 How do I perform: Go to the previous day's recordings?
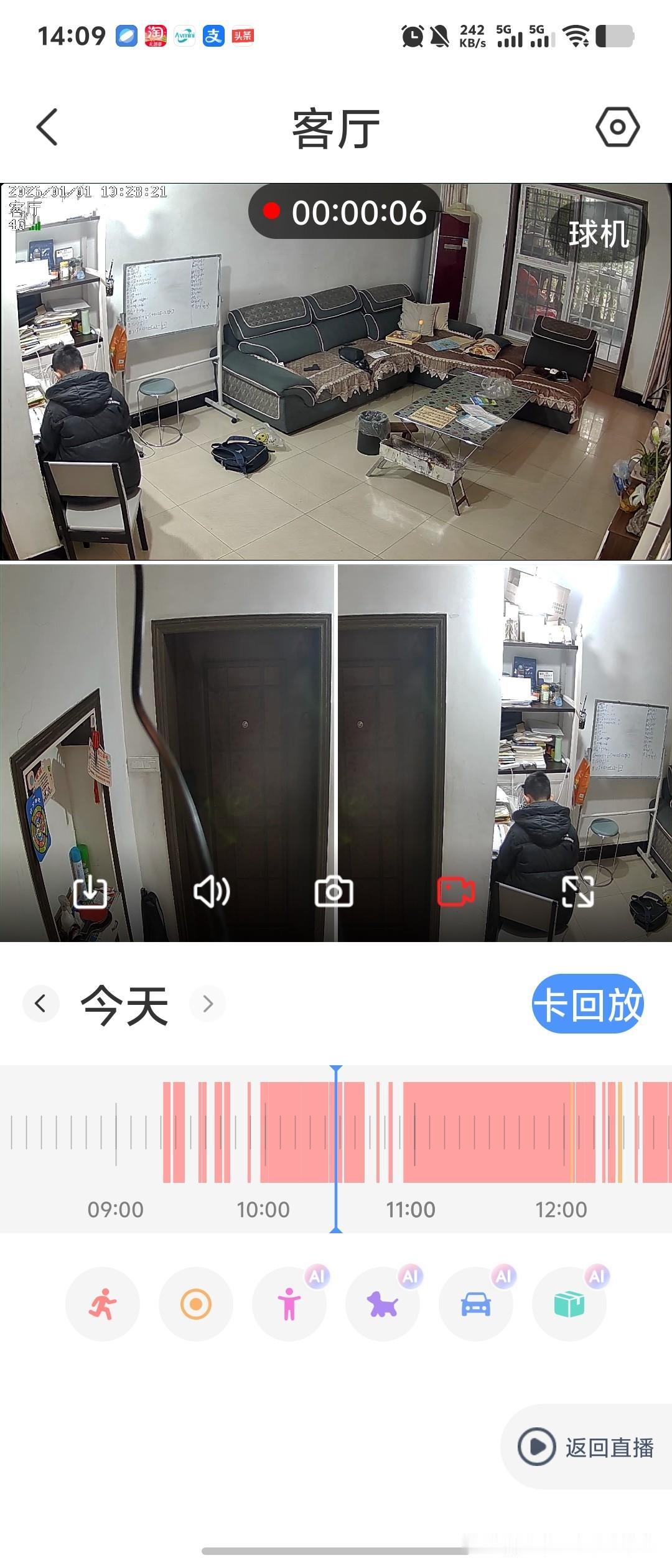pos(40,1002)
